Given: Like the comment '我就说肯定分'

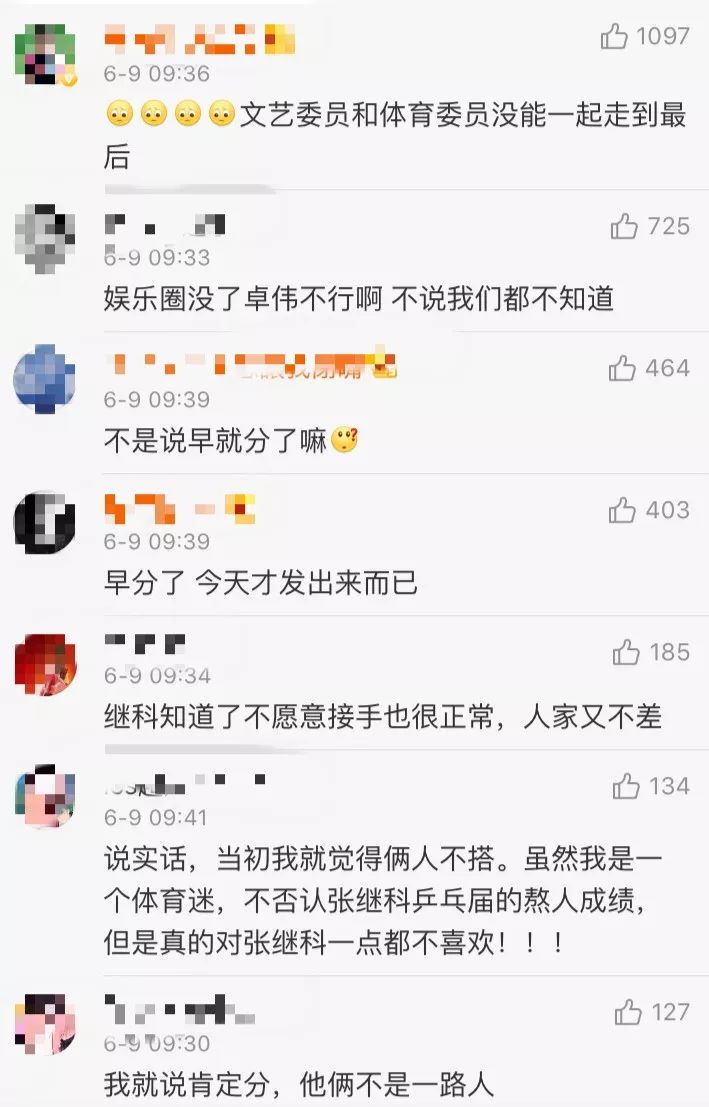Looking at the screenshot, I should tap(629, 1013).
